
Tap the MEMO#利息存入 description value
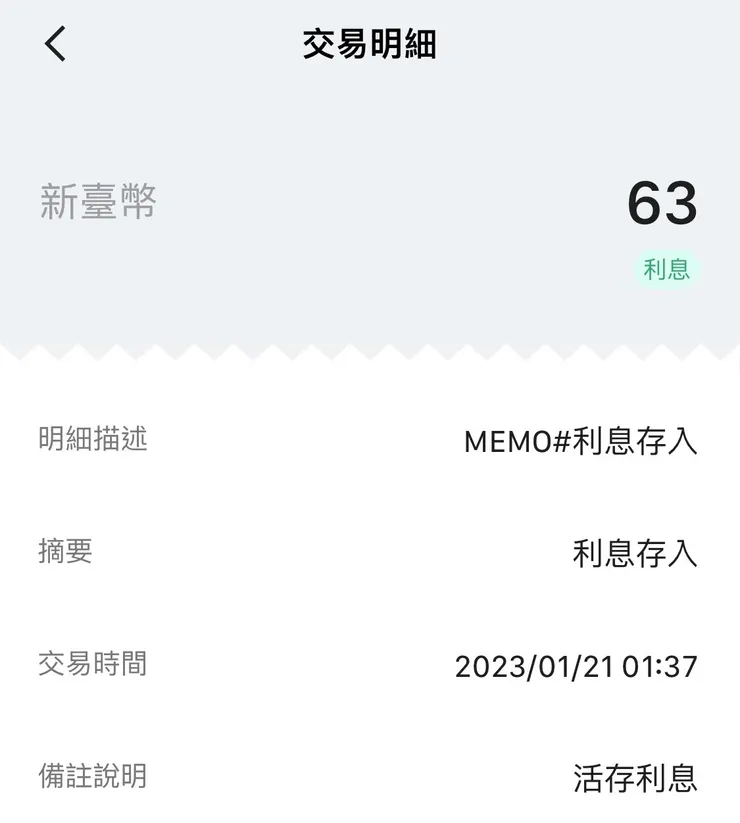581,439
